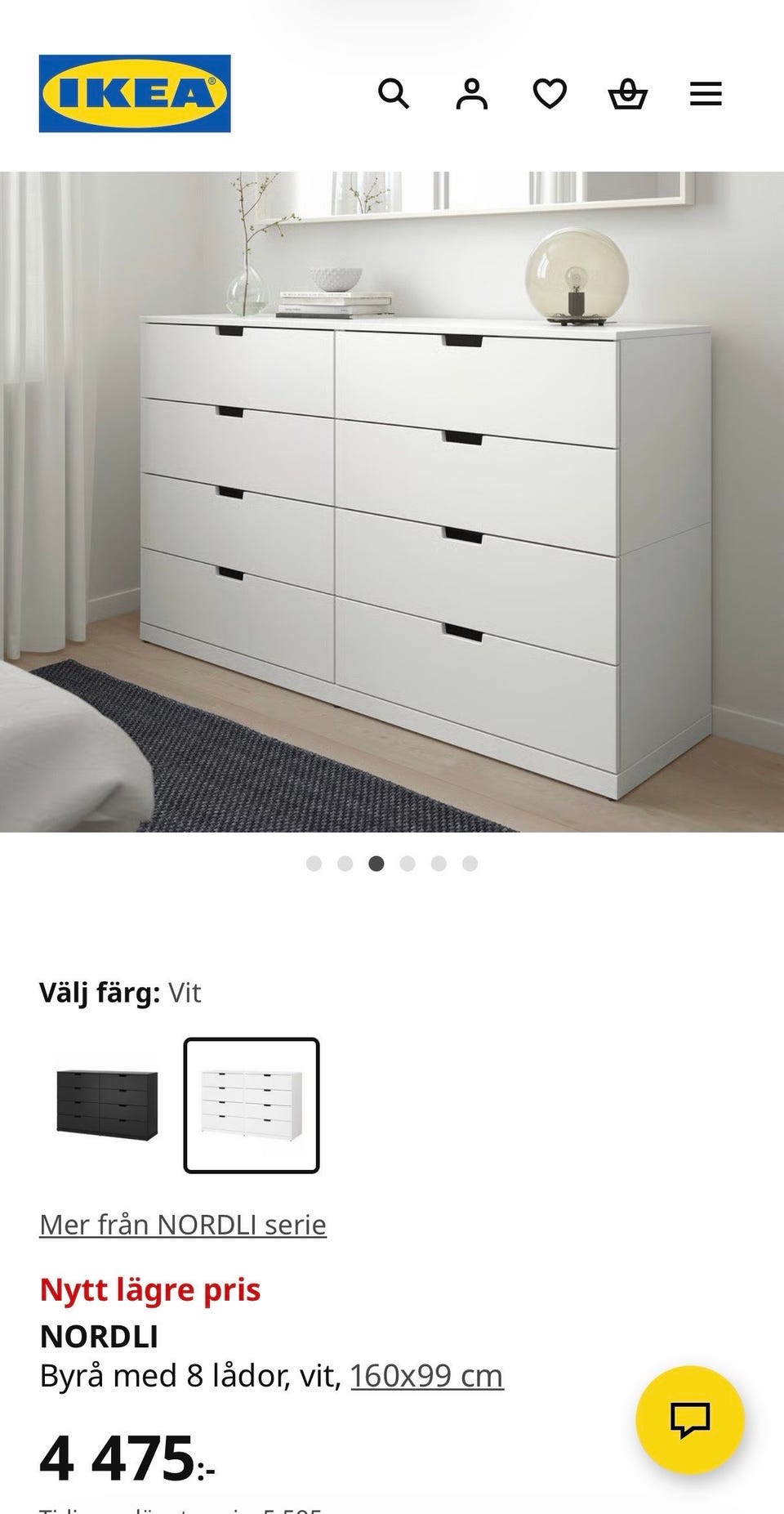Select the fourth carousel indicator dot
784x1514 pixels.
point(407,861)
